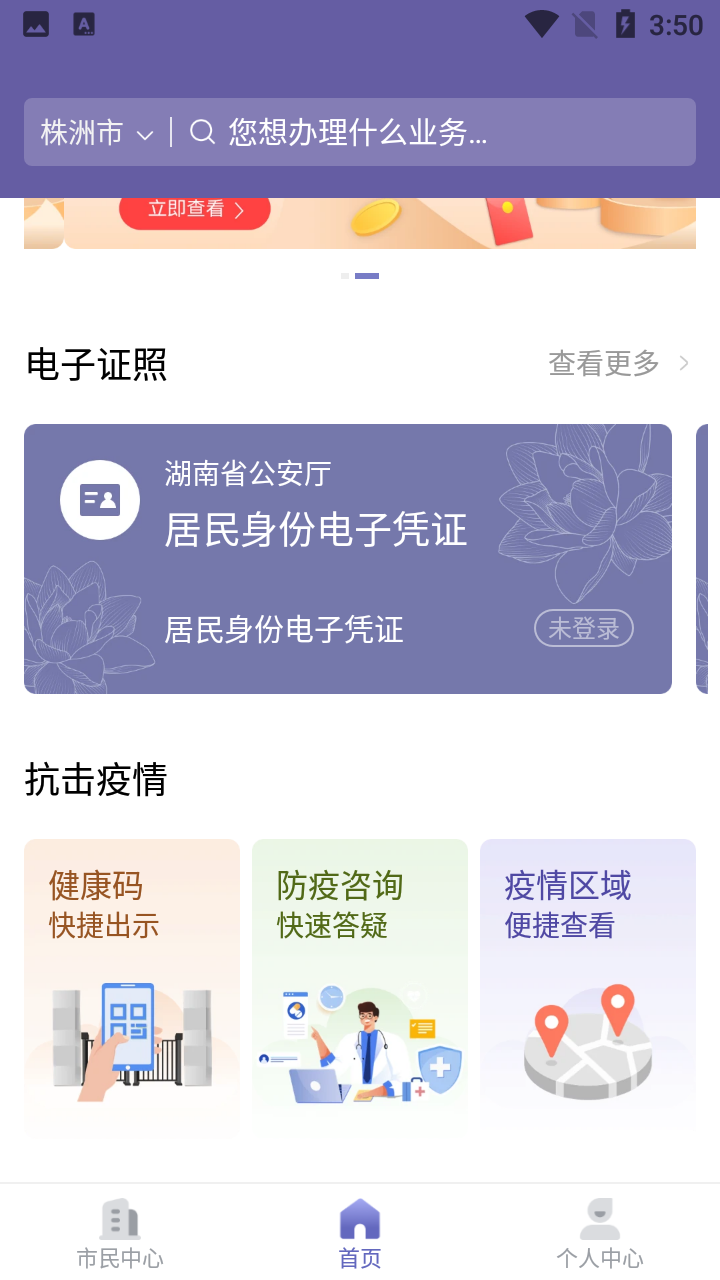Click the chevron next to 查看更多
The width and height of the screenshot is (720, 1280).
[684, 364]
